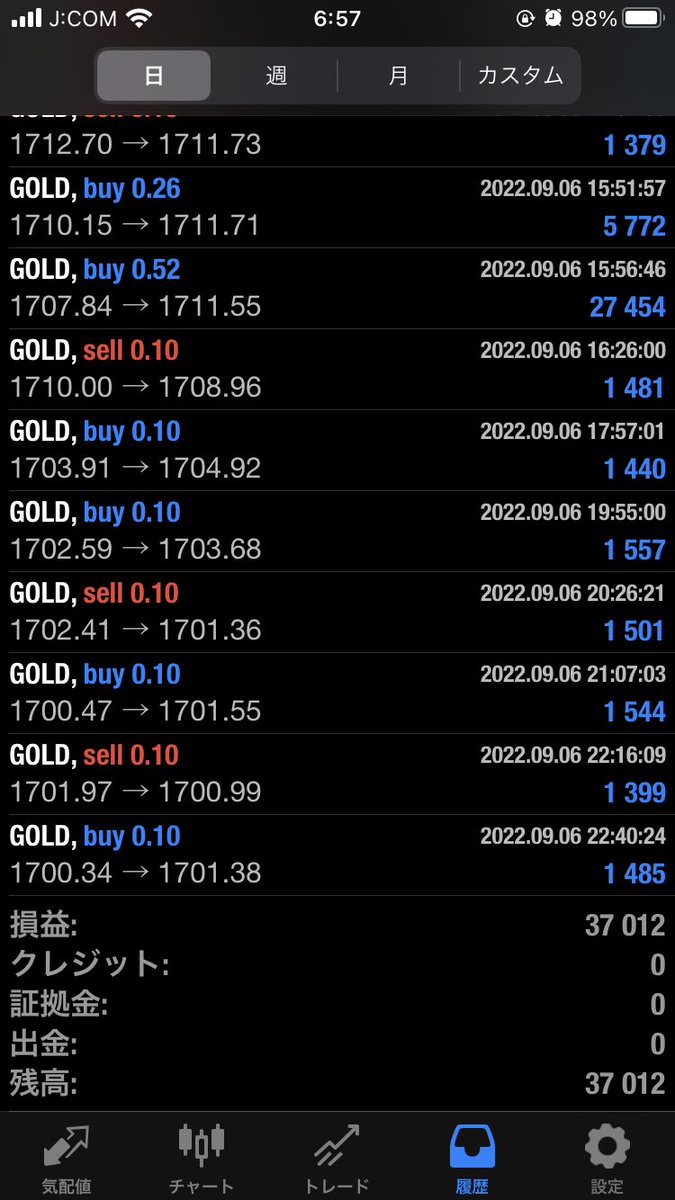
Task: Expand the GOLD buy trade at 17:57:01
Action: pyautogui.click(x=337, y=450)
